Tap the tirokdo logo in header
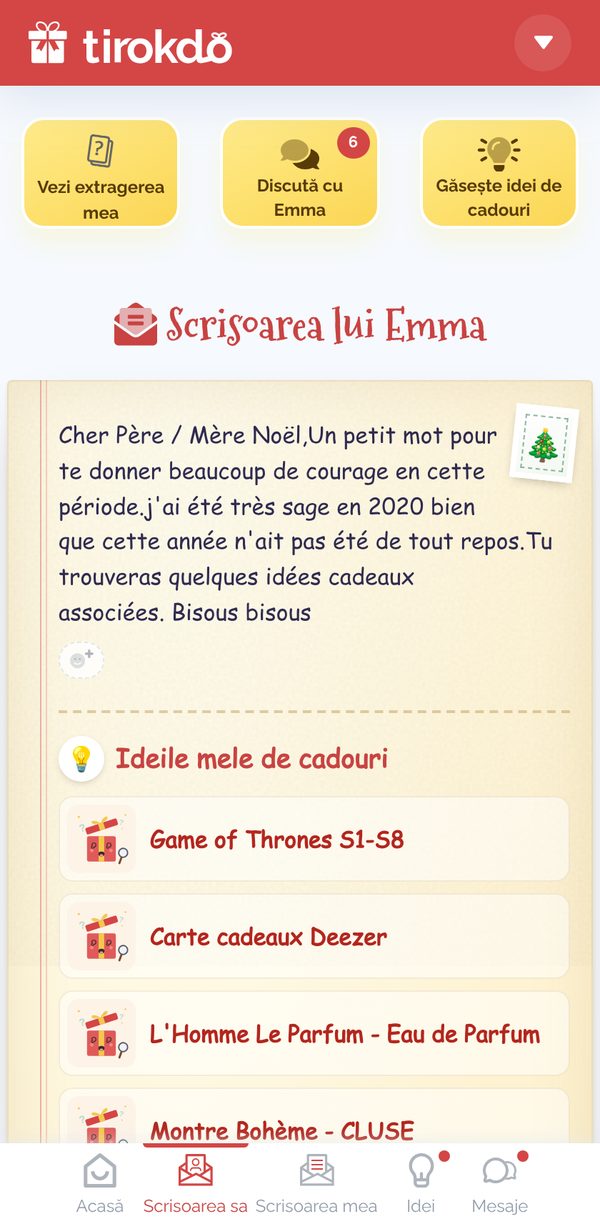The image size is (600, 1229). (130, 43)
